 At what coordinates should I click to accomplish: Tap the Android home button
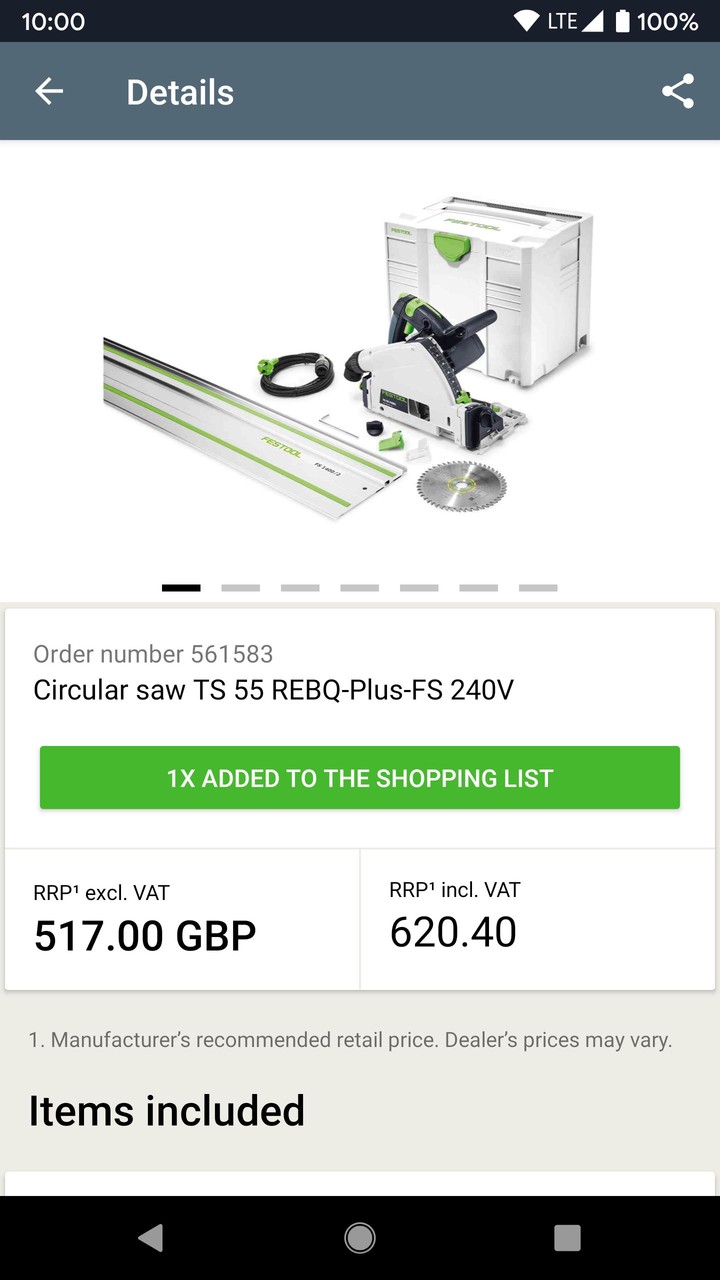click(x=360, y=1238)
